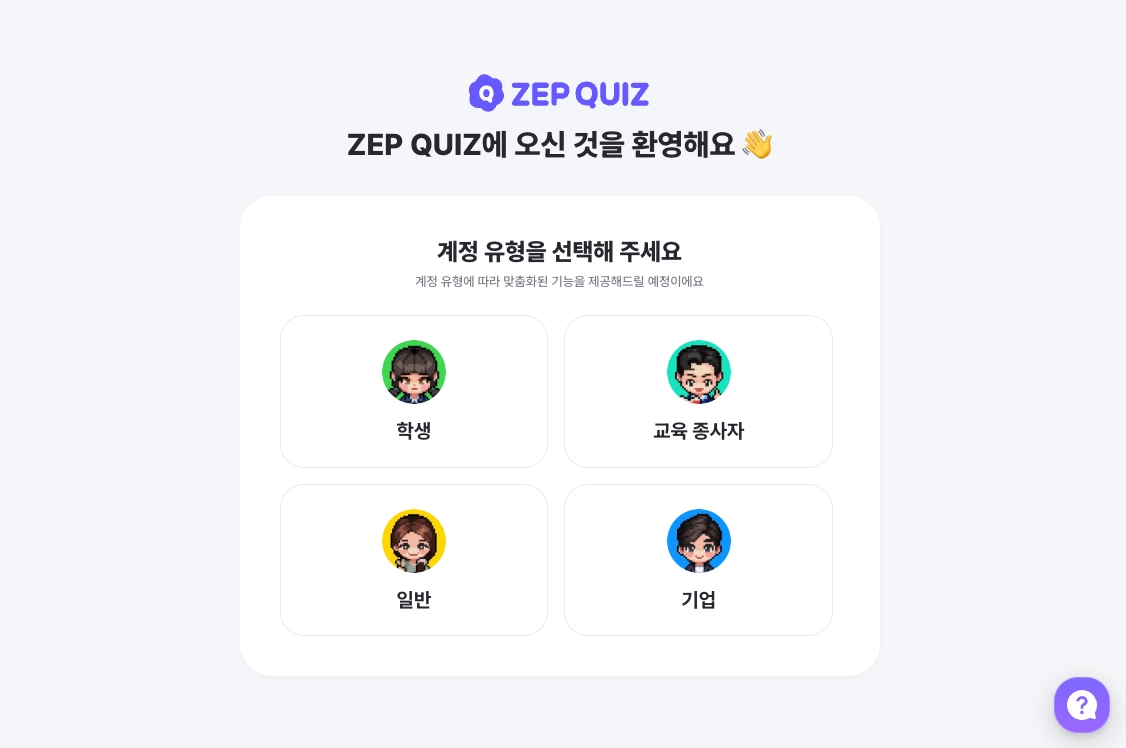1126x748 pixels.
Task: Pick the 일반 account type card
Action: point(414,560)
